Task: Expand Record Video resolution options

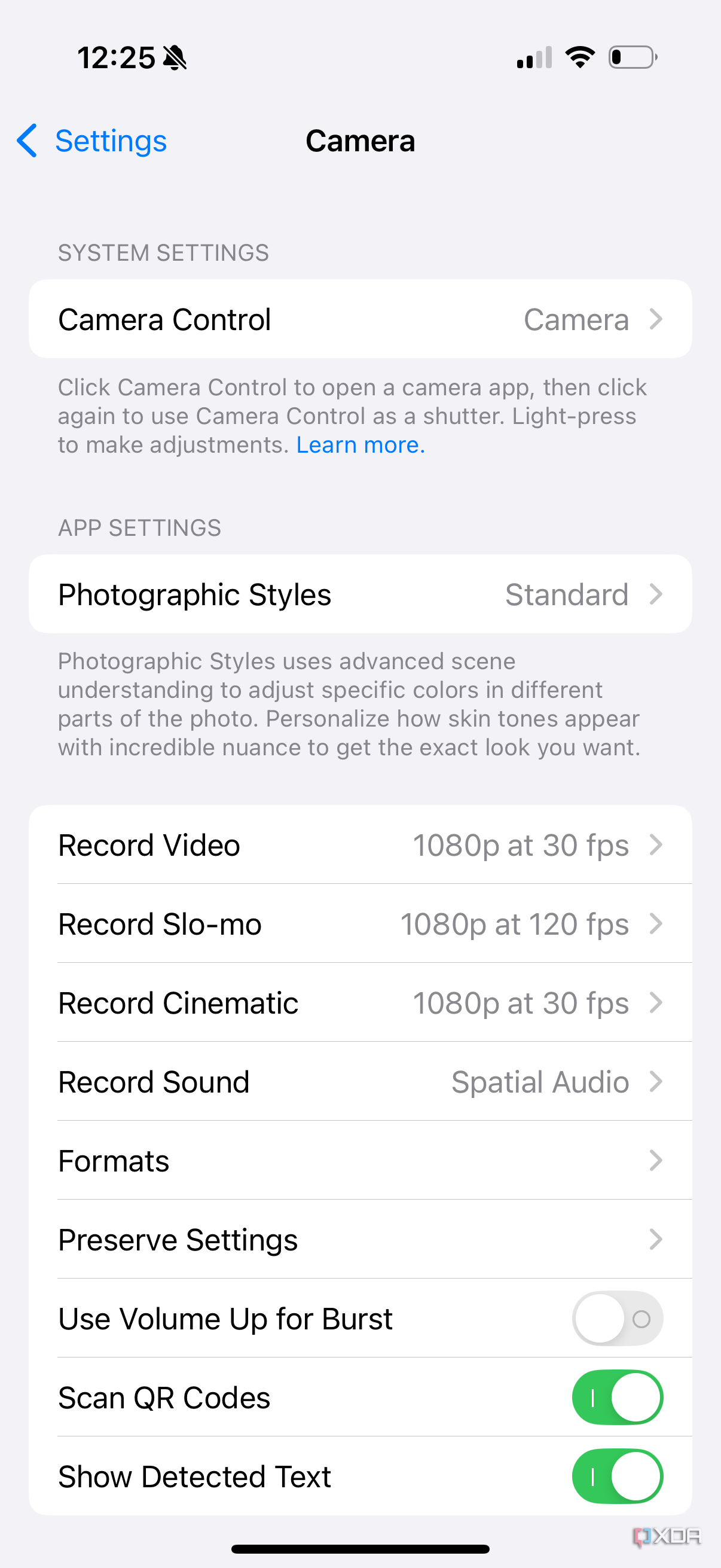Action: click(360, 844)
